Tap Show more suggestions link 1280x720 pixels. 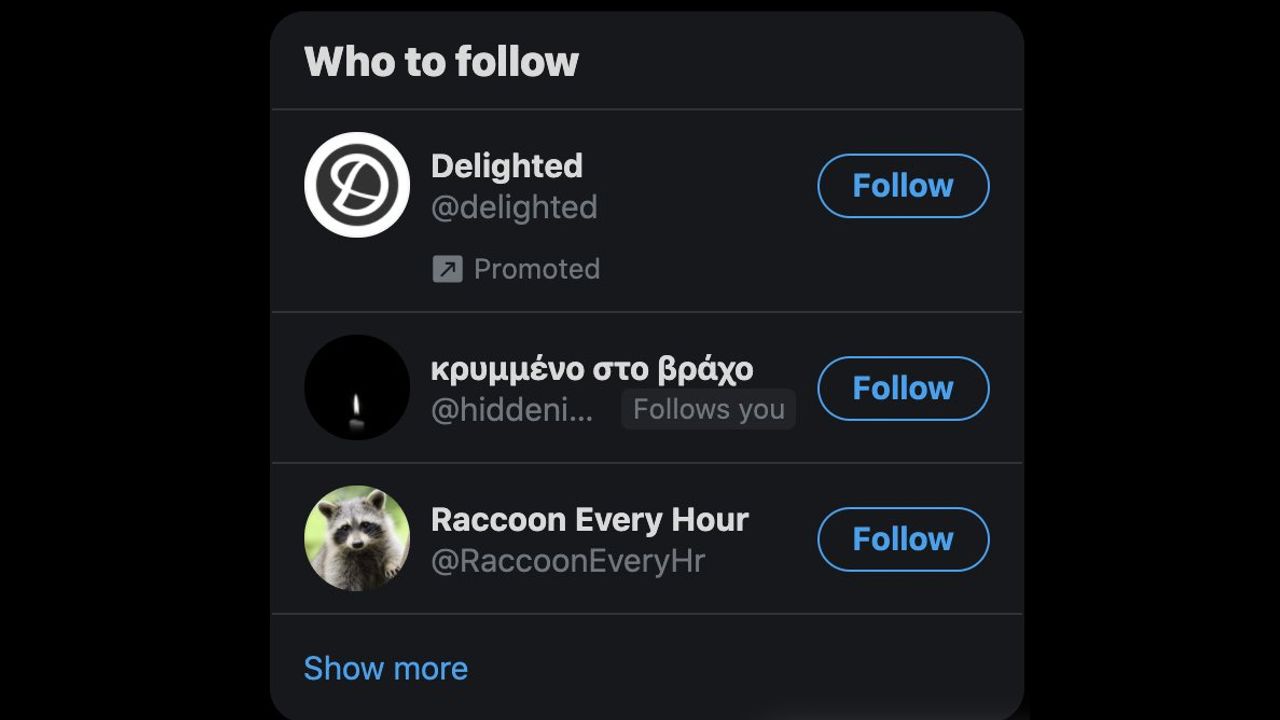(x=385, y=668)
